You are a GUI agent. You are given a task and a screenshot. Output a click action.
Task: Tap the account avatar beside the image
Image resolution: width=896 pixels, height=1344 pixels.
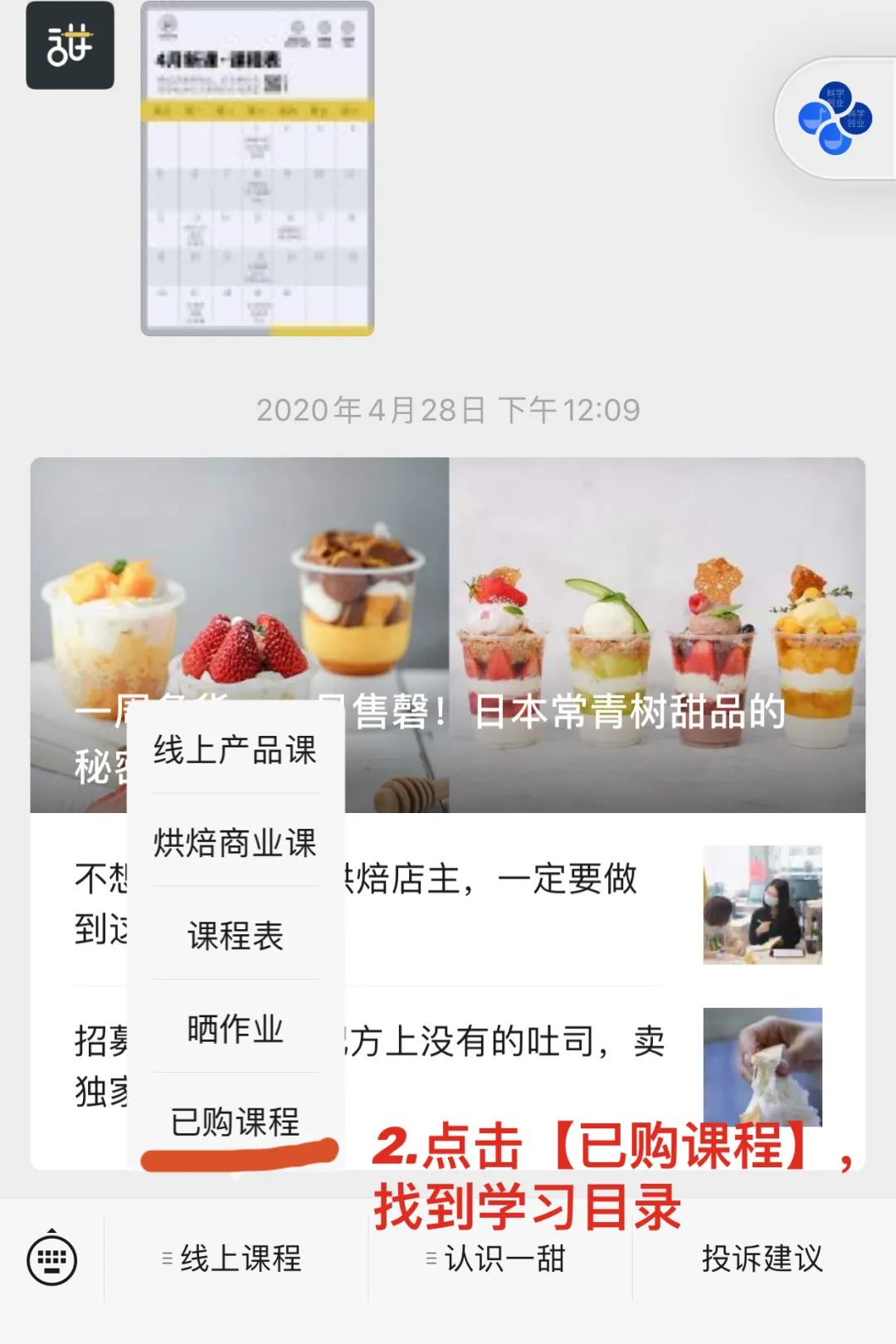coord(70,46)
